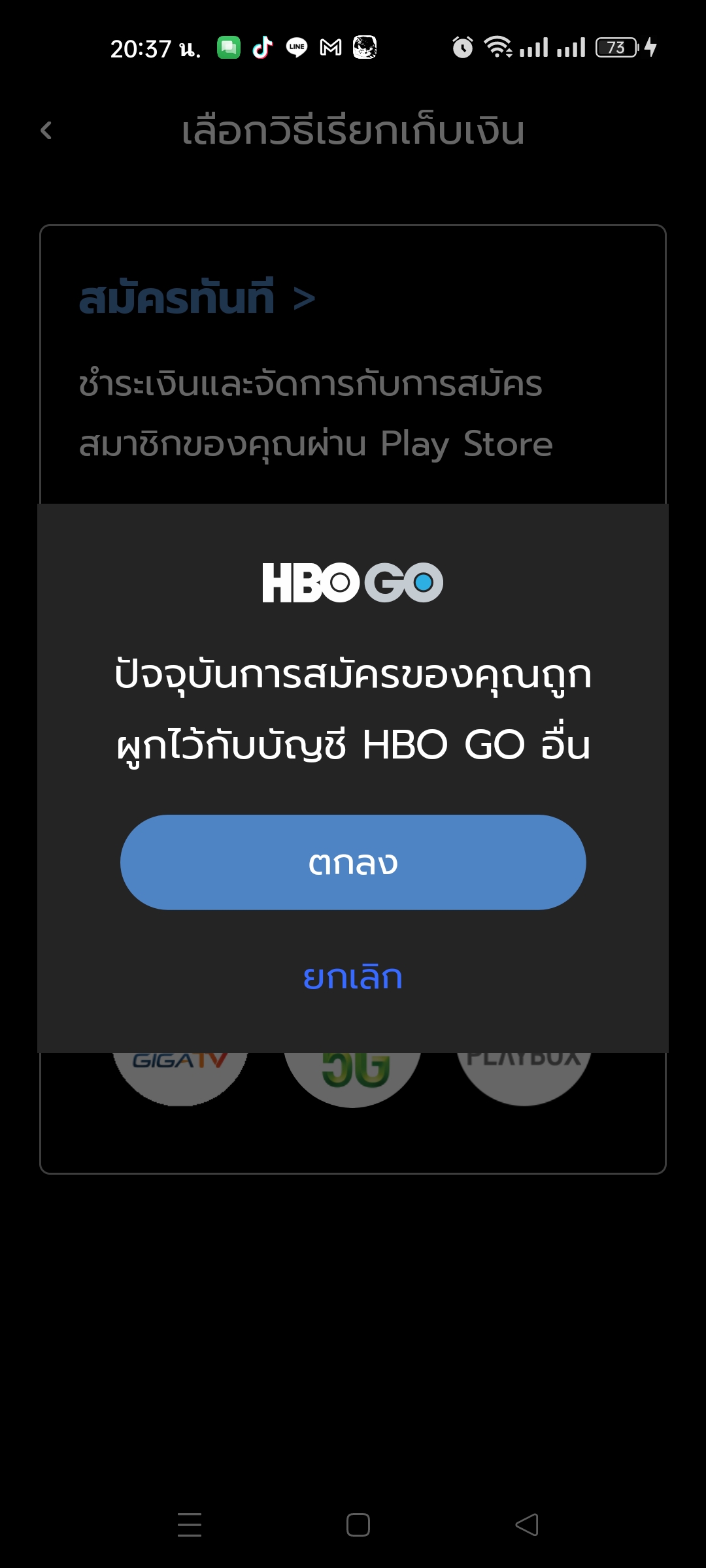Tap the Android home button
Screen dimensions: 706x1568
click(358, 1525)
